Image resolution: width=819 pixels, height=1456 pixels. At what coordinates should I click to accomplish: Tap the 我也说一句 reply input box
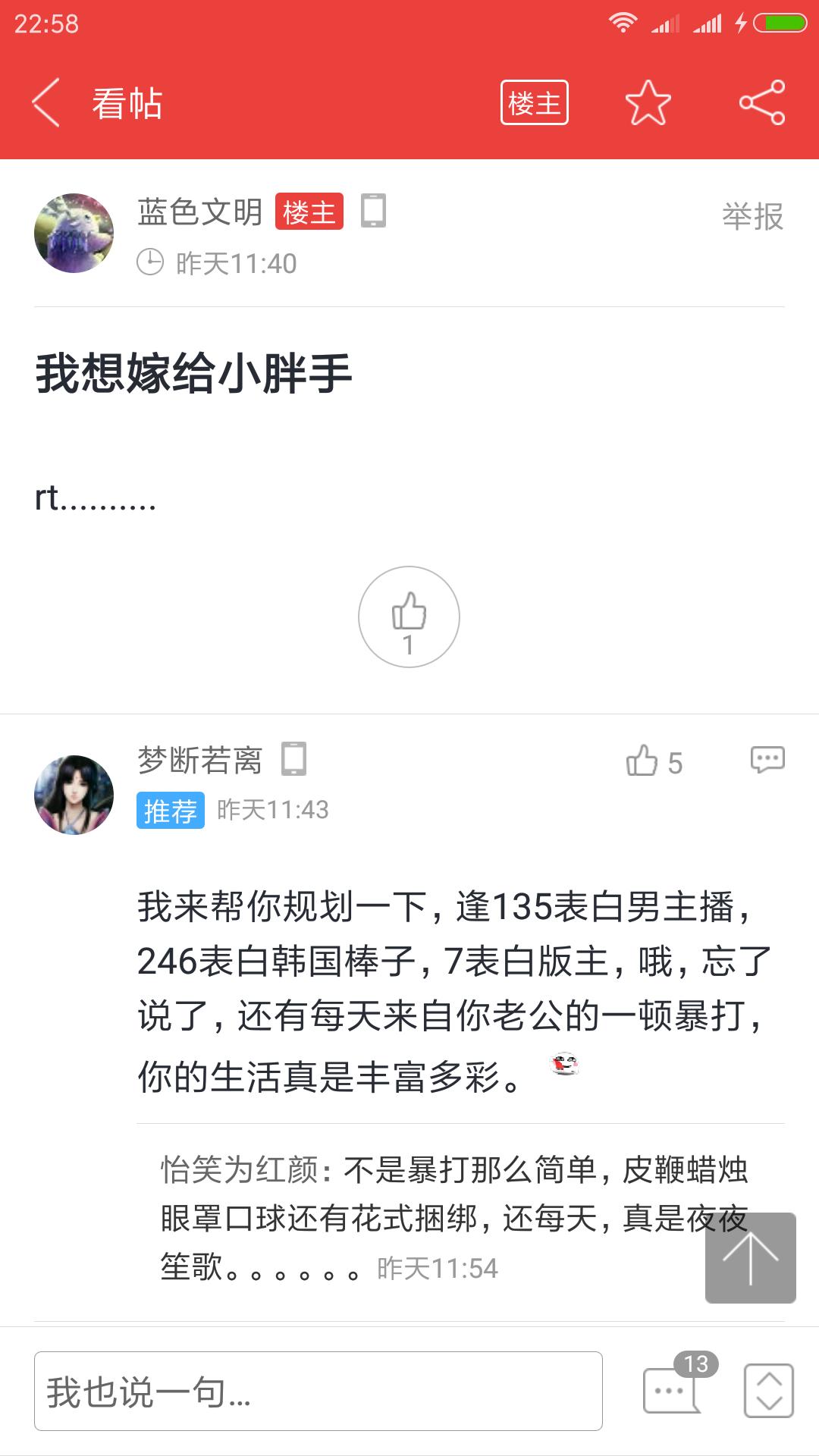(318, 1391)
